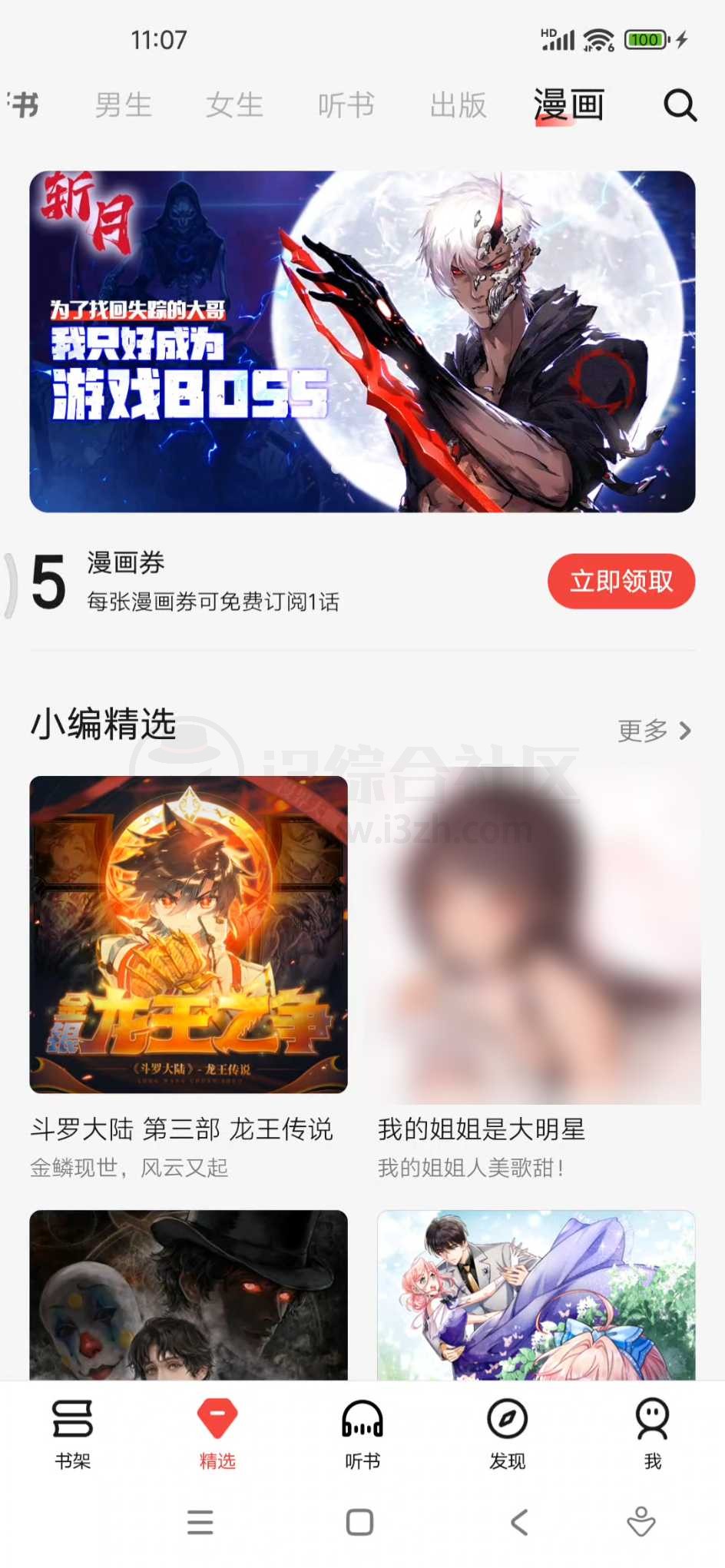The image size is (725, 1568).
Task: Expand 更多 to see more editor picks
Action: tap(654, 731)
